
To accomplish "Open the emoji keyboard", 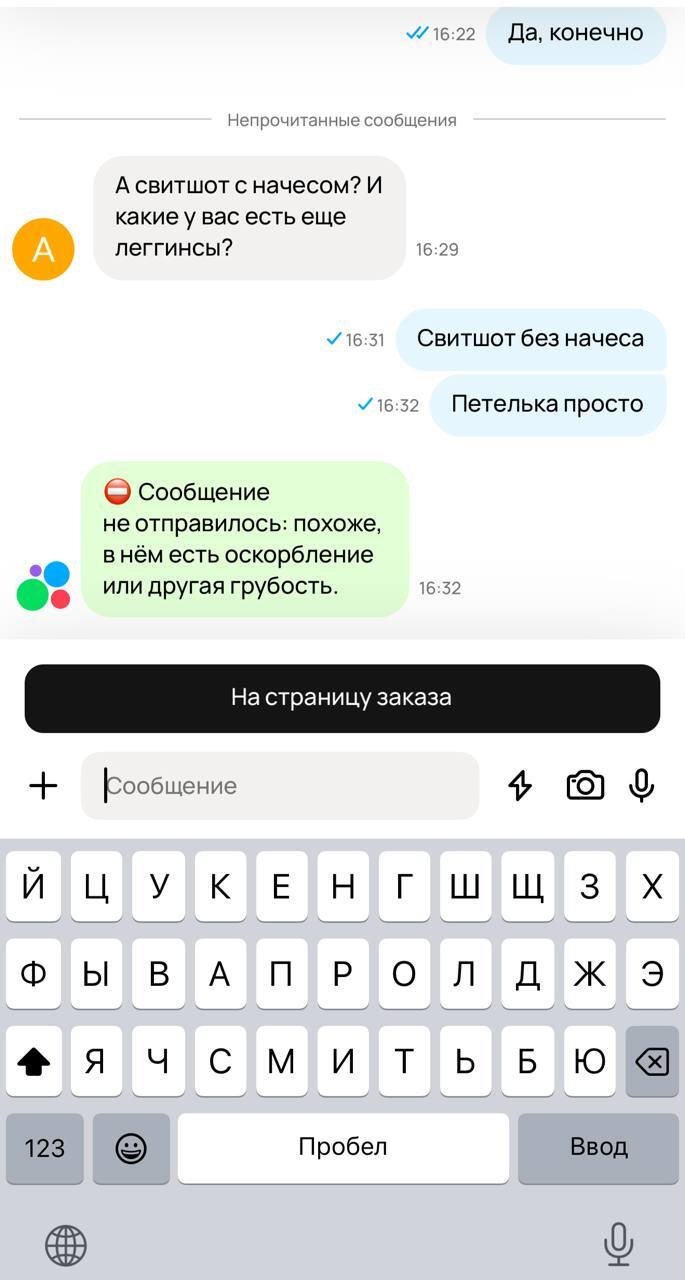I will pyautogui.click(x=131, y=1148).
